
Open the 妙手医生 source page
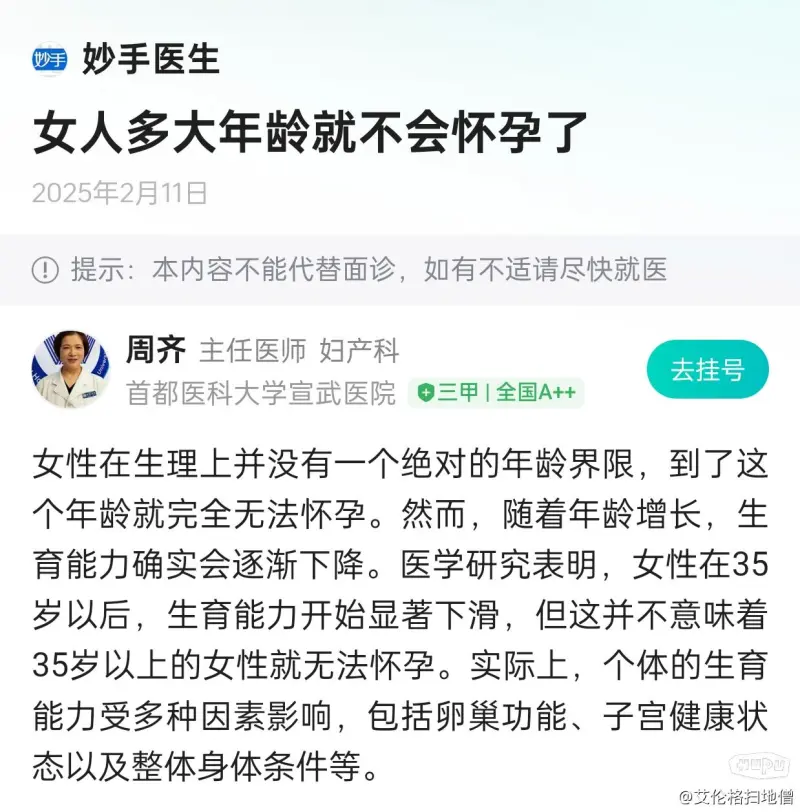pyautogui.click(x=150, y=60)
